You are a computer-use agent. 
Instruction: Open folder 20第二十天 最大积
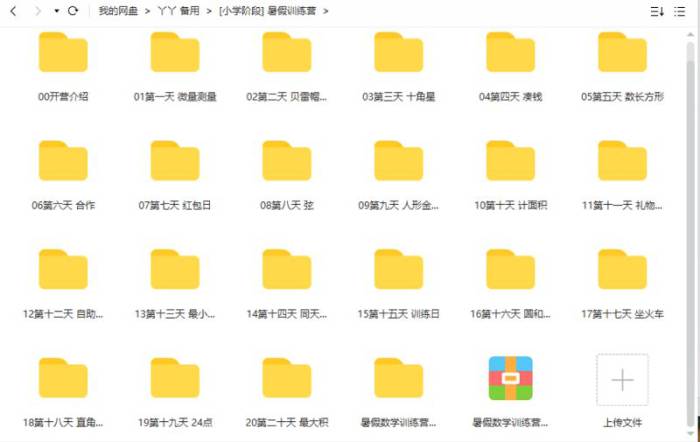[286, 378]
